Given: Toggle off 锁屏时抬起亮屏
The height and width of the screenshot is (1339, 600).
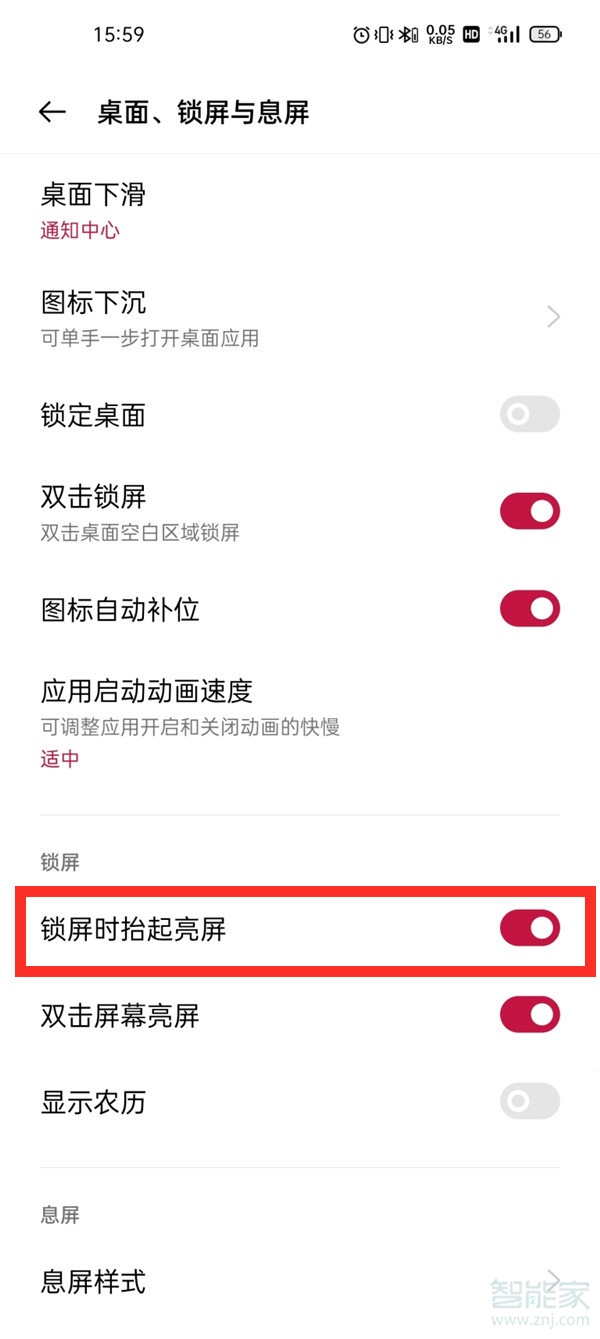Looking at the screenshot, I should tap(529, 928).
